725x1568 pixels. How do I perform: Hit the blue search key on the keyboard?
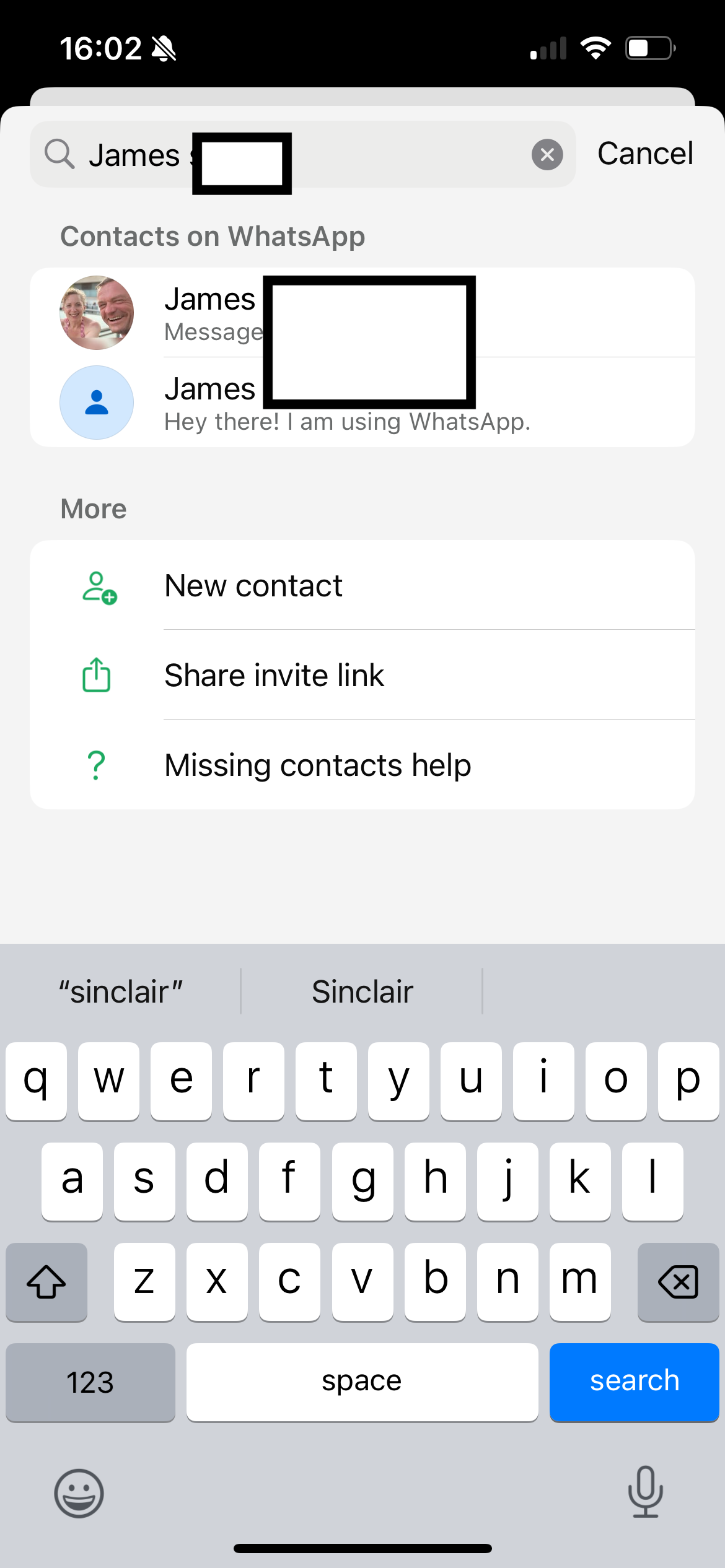633,1382
